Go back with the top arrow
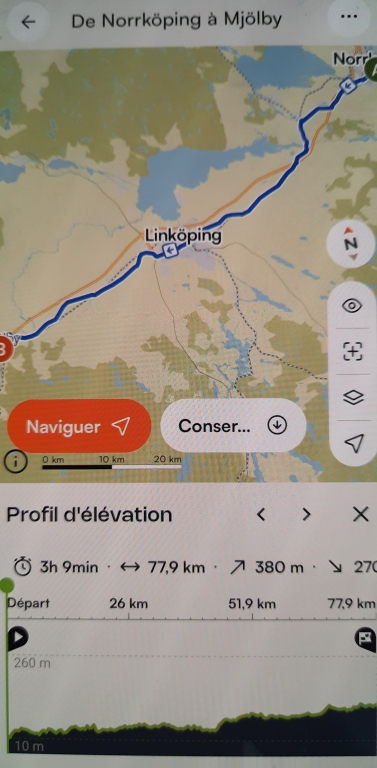This screenshot has height=768, width=377. (28, 22)
